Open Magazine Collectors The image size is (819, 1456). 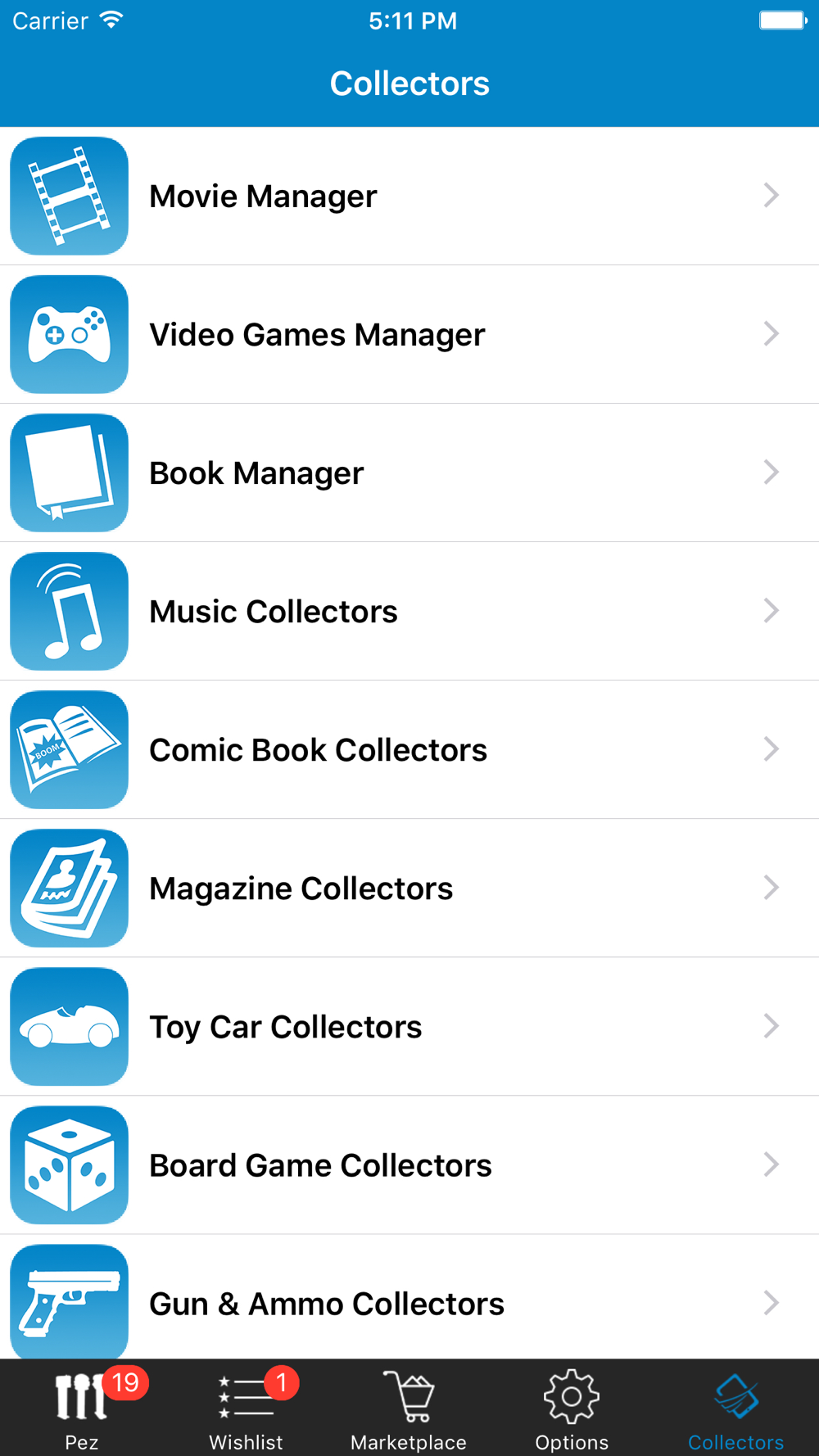(409, 889)
